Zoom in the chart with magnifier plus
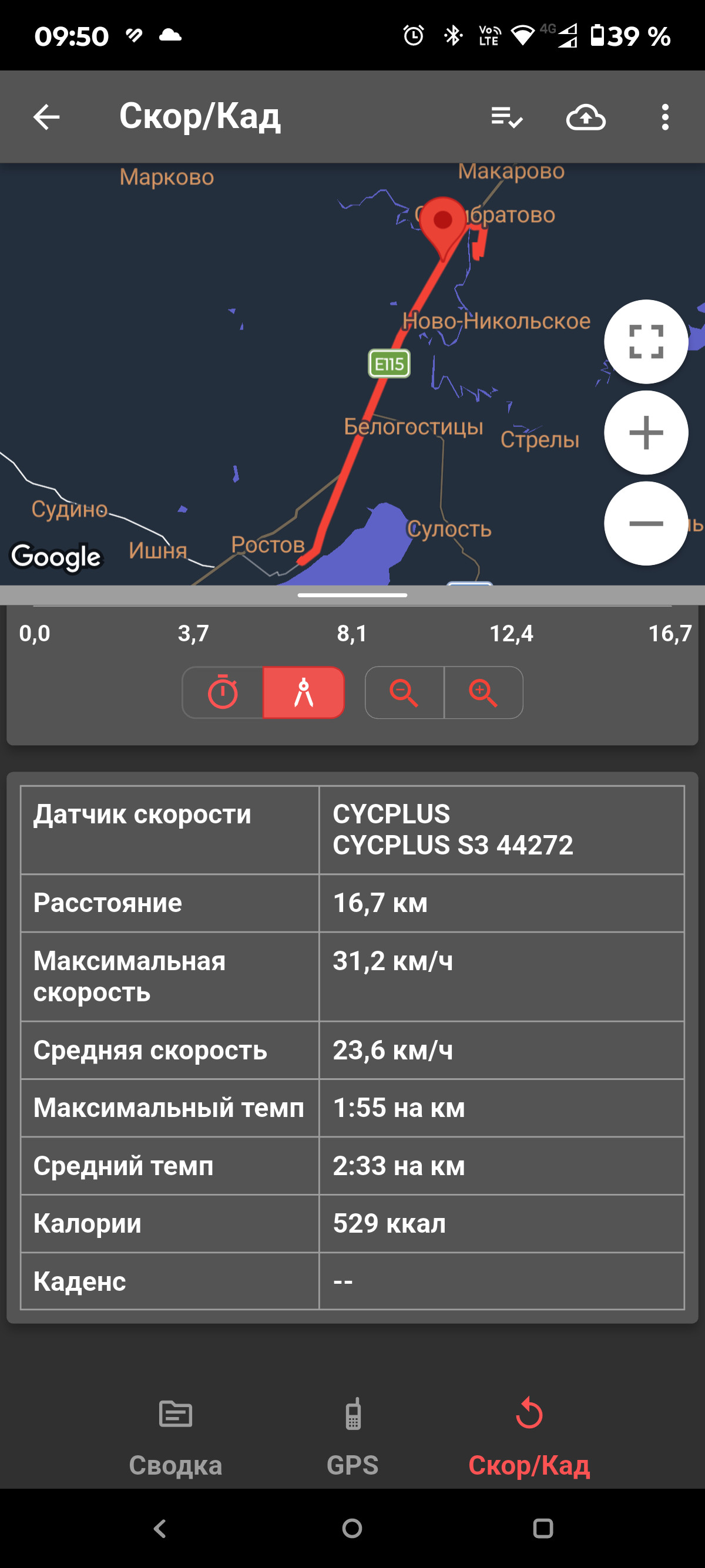The width and height of the screenshot is (705, 1568). coord(484,693)
